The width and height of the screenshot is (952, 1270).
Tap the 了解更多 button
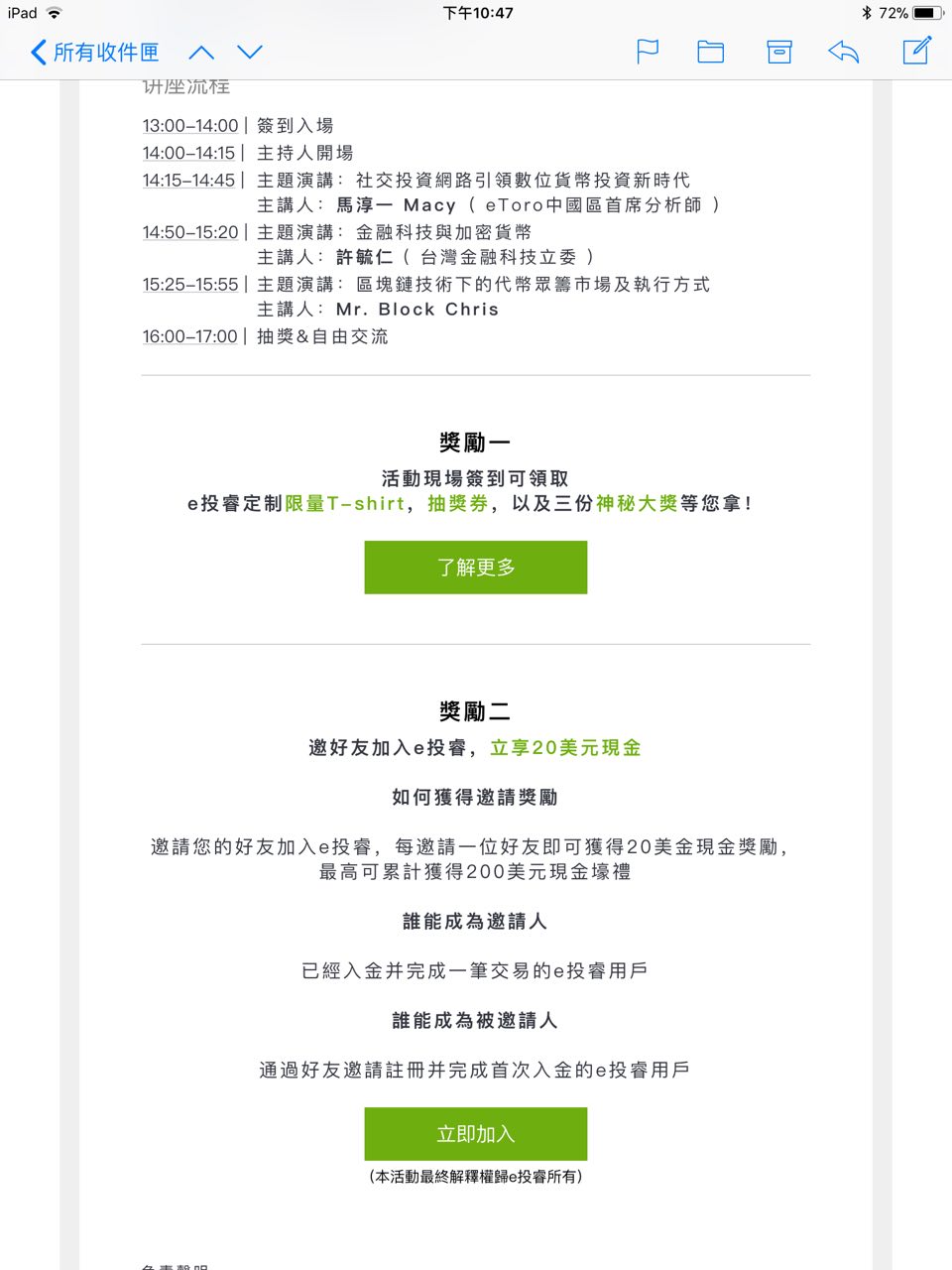(476, 568)
